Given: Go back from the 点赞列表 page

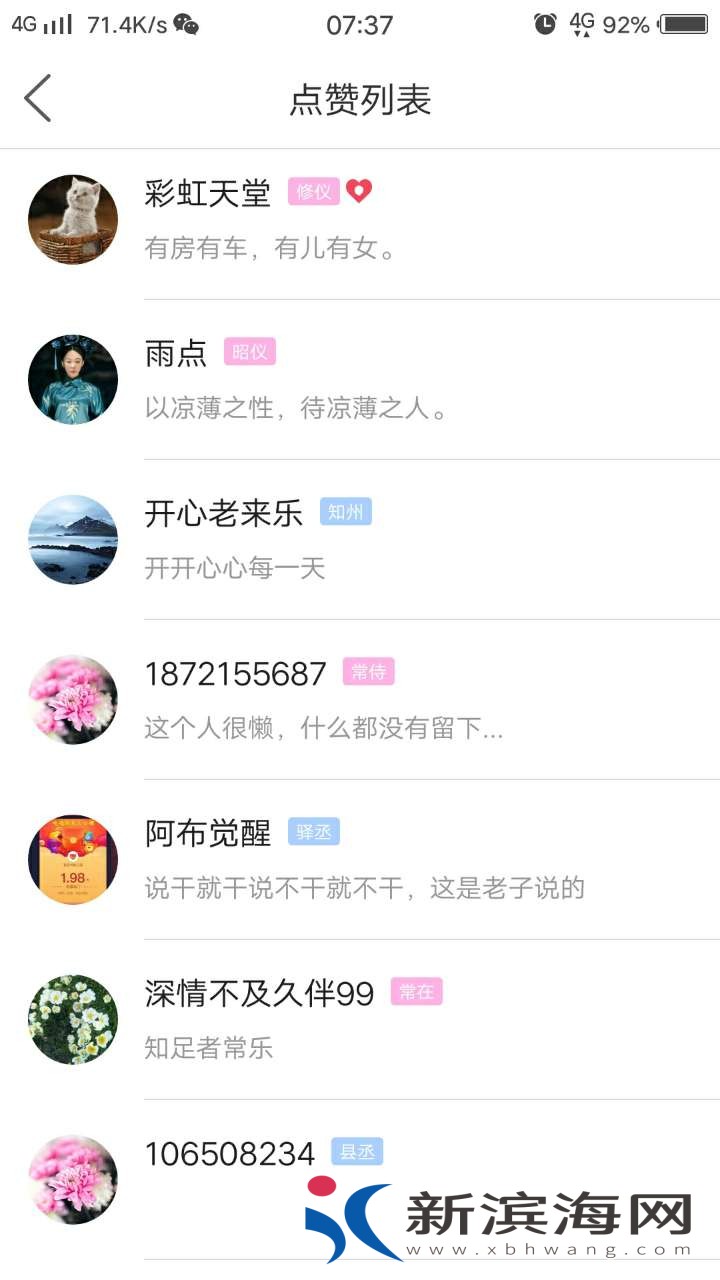Looking at the screenshot, I should click(38, 99).
